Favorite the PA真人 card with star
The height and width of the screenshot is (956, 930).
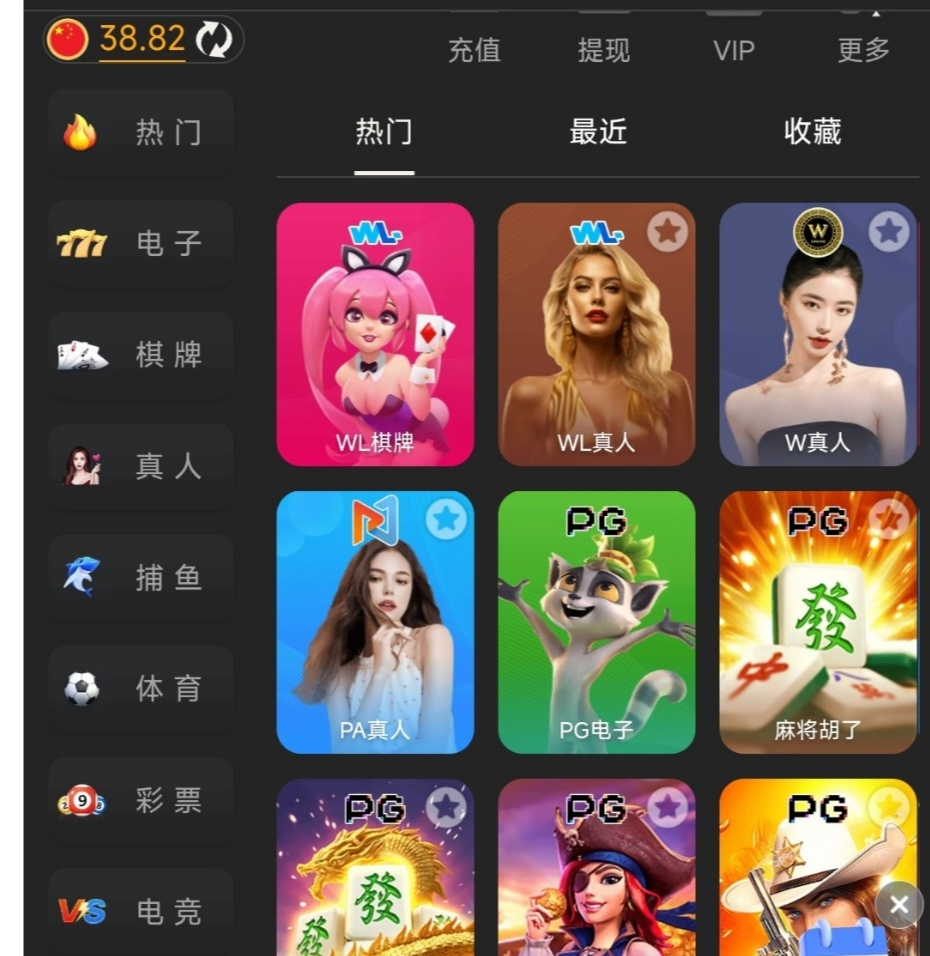446,520
